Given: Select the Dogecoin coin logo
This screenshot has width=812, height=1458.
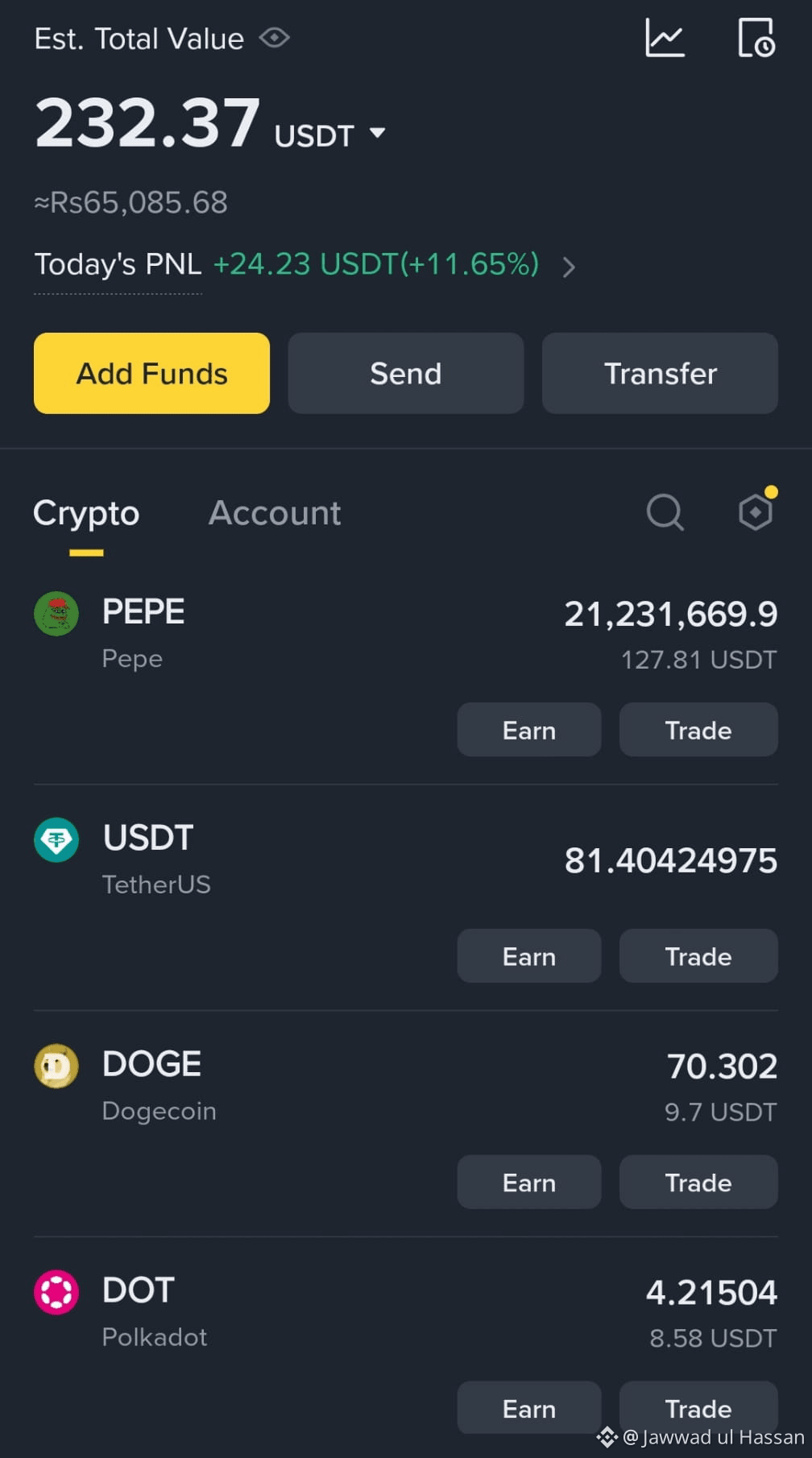Looking at the screenshot, I should tap(56, 1067).
